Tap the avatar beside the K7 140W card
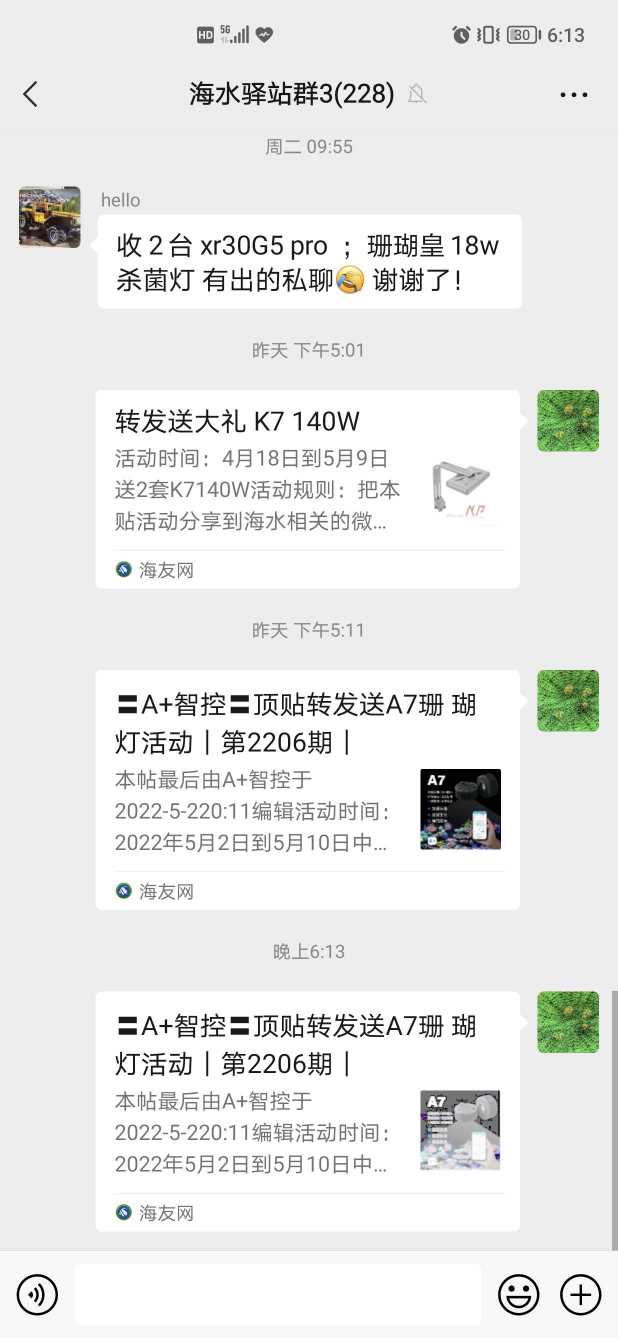The height and width of the screenshot is (1338, 618). (568, 421)
